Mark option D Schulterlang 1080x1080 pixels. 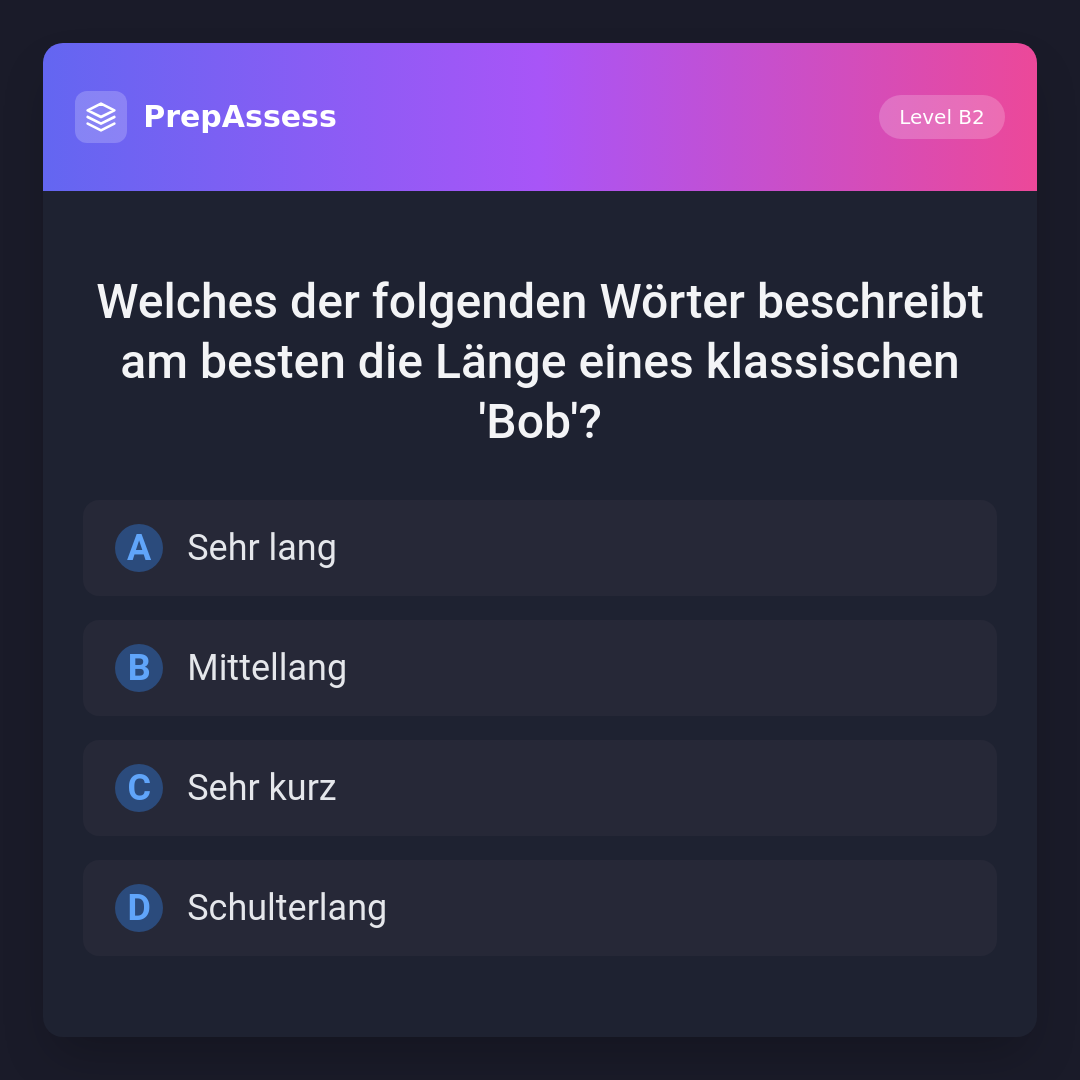coord(540,908)
